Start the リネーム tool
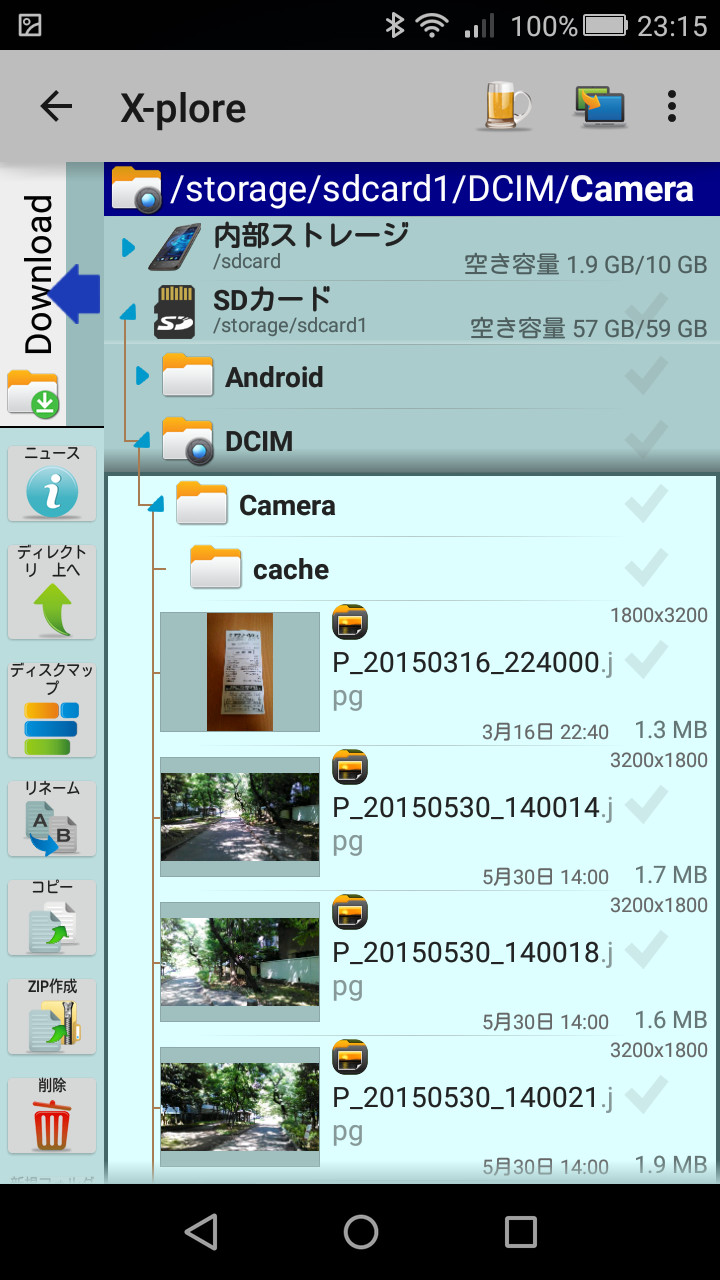 [x=51, y=818]
